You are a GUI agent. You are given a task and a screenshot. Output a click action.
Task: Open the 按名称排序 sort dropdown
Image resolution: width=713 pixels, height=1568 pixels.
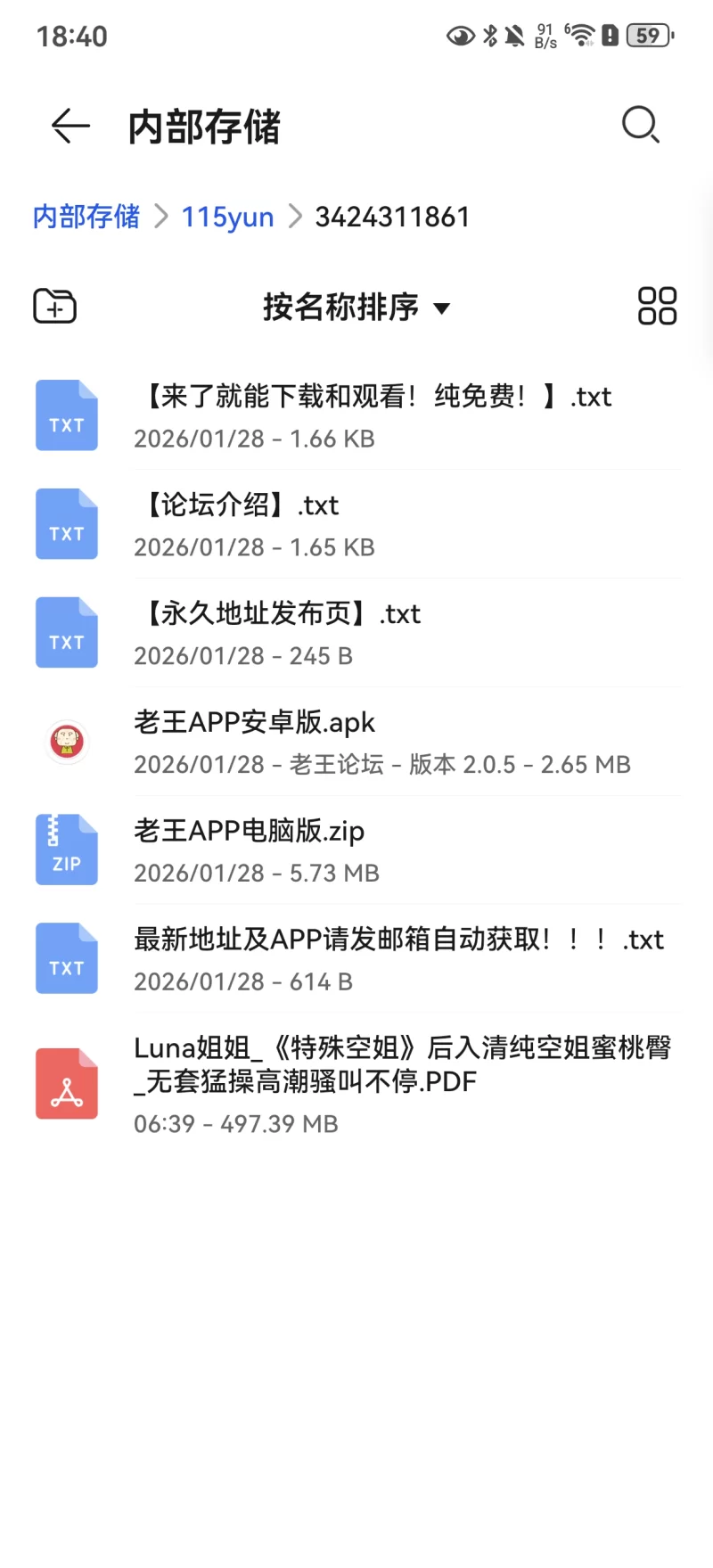click(356, 308)
